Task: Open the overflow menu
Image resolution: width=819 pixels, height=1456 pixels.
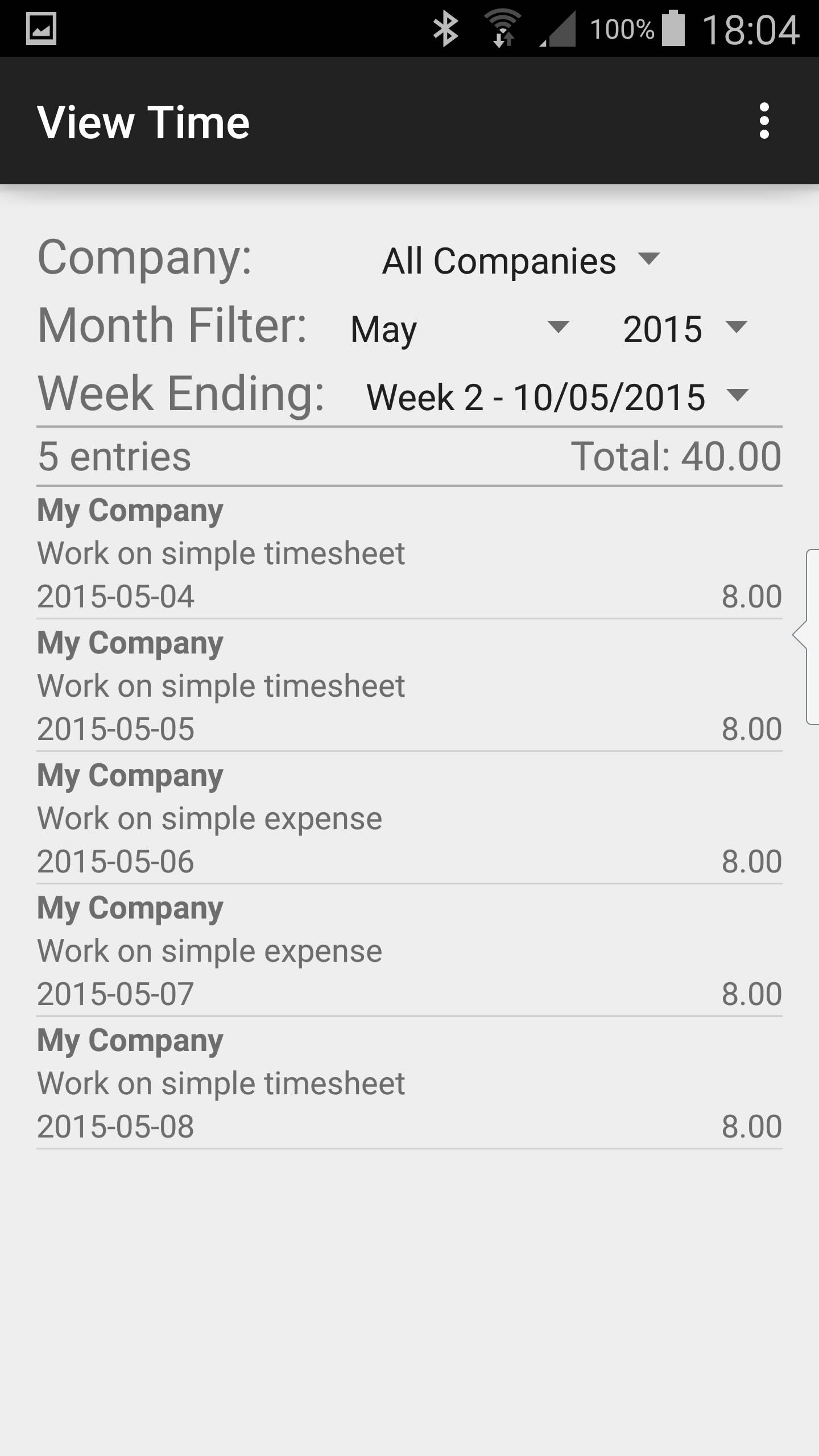Action: pyautogui.click(x=764, y=121)
